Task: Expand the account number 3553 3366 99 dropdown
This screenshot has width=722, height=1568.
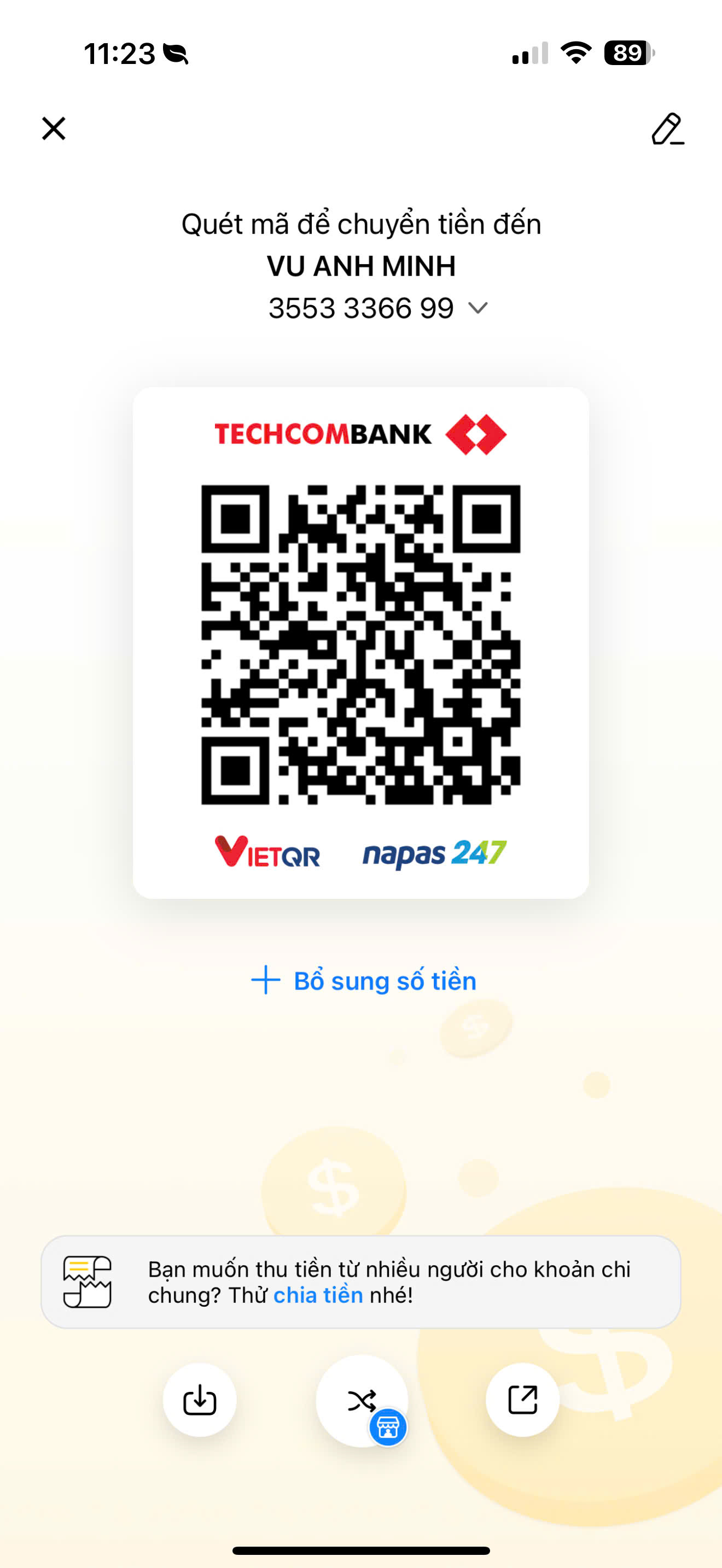Action: [x=478, y=308]
